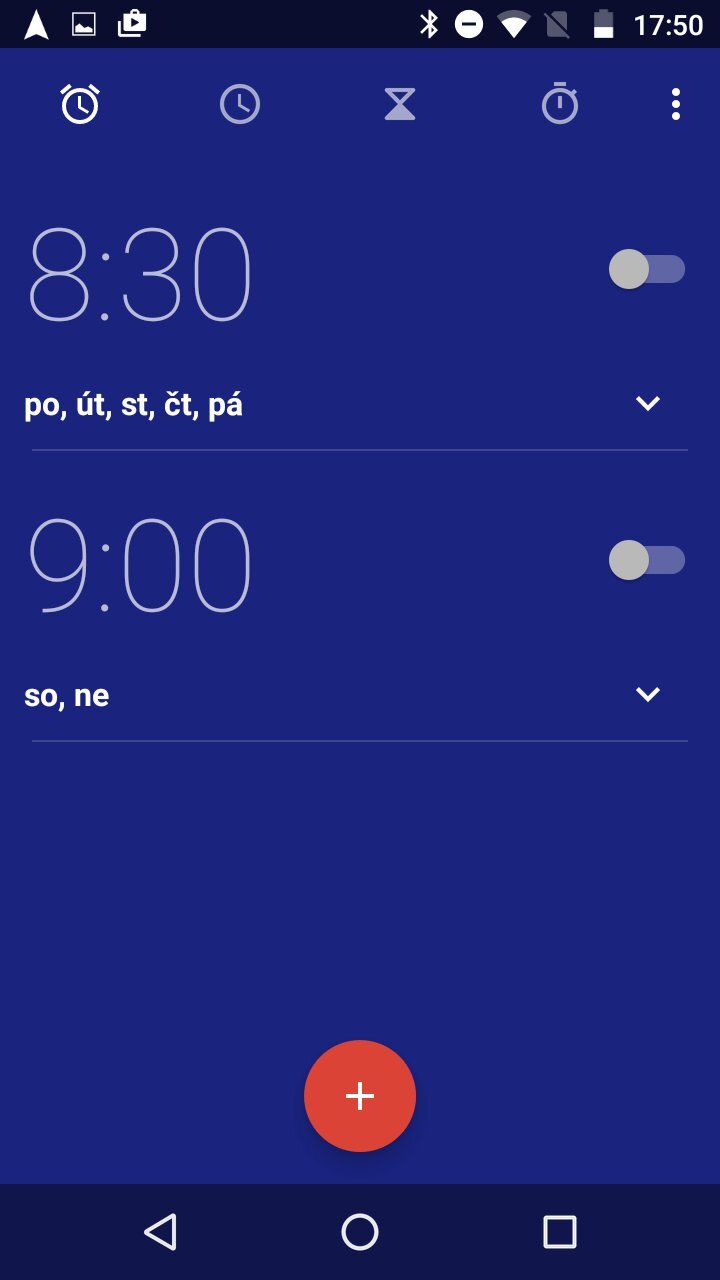Add a new alarm with plus button
Image resolution: width=720 pixels, height=1280 pixels.
click(x=360, y=1096)
